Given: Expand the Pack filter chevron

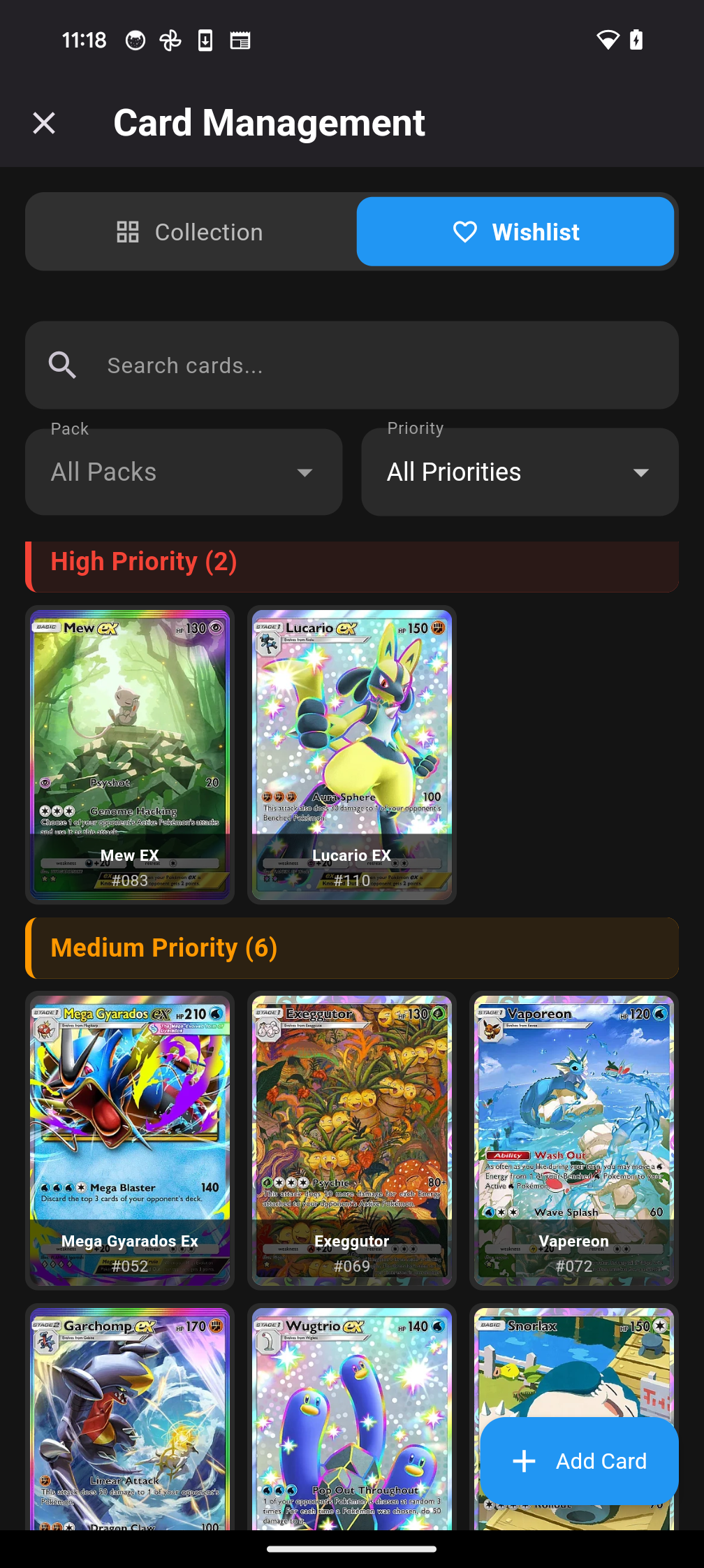Looking at the screenshot, I should [x=305, y=472].
